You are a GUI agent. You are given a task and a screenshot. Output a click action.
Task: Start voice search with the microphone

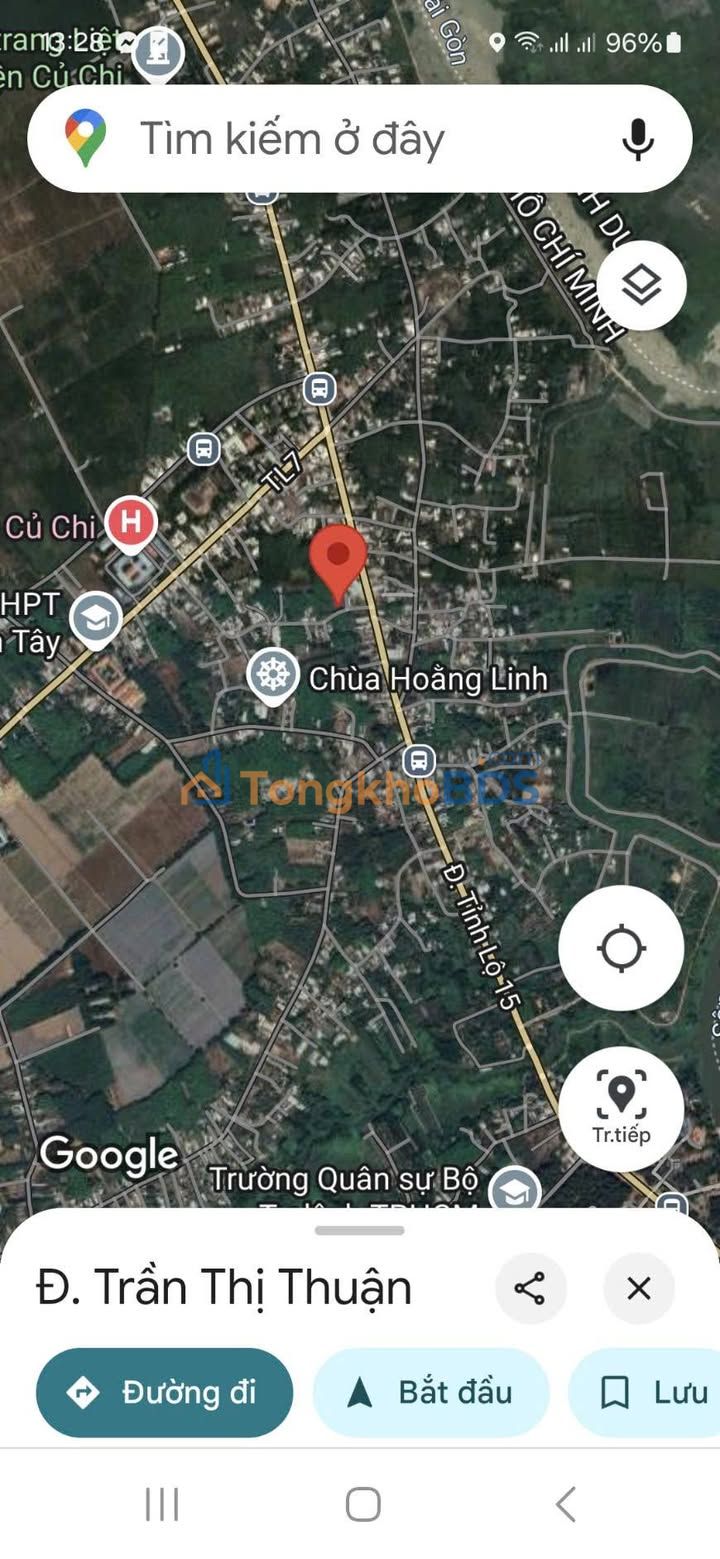click(638, 139)
